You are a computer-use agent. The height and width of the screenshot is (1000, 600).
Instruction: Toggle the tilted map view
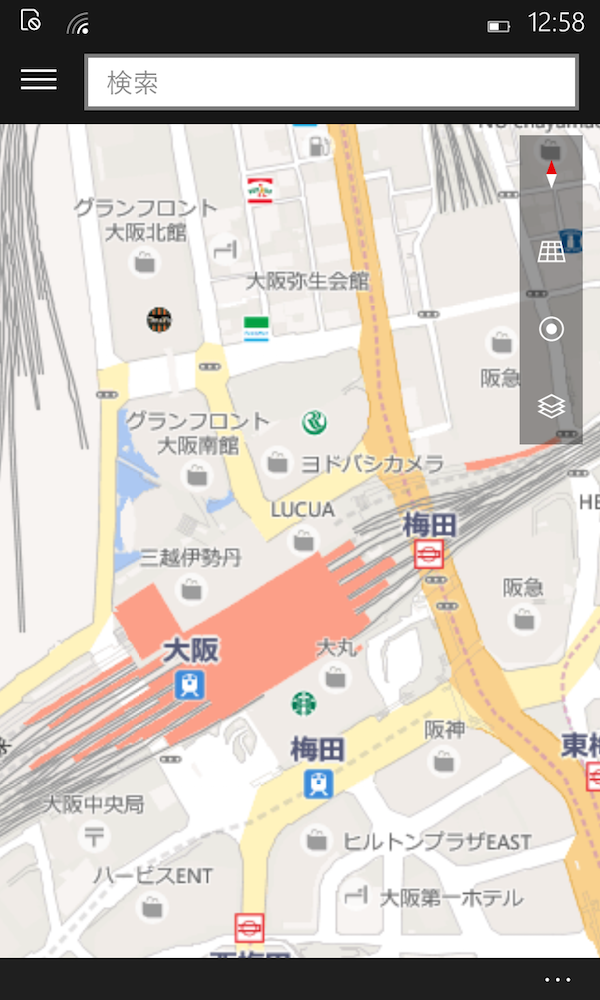click(551, 252)
